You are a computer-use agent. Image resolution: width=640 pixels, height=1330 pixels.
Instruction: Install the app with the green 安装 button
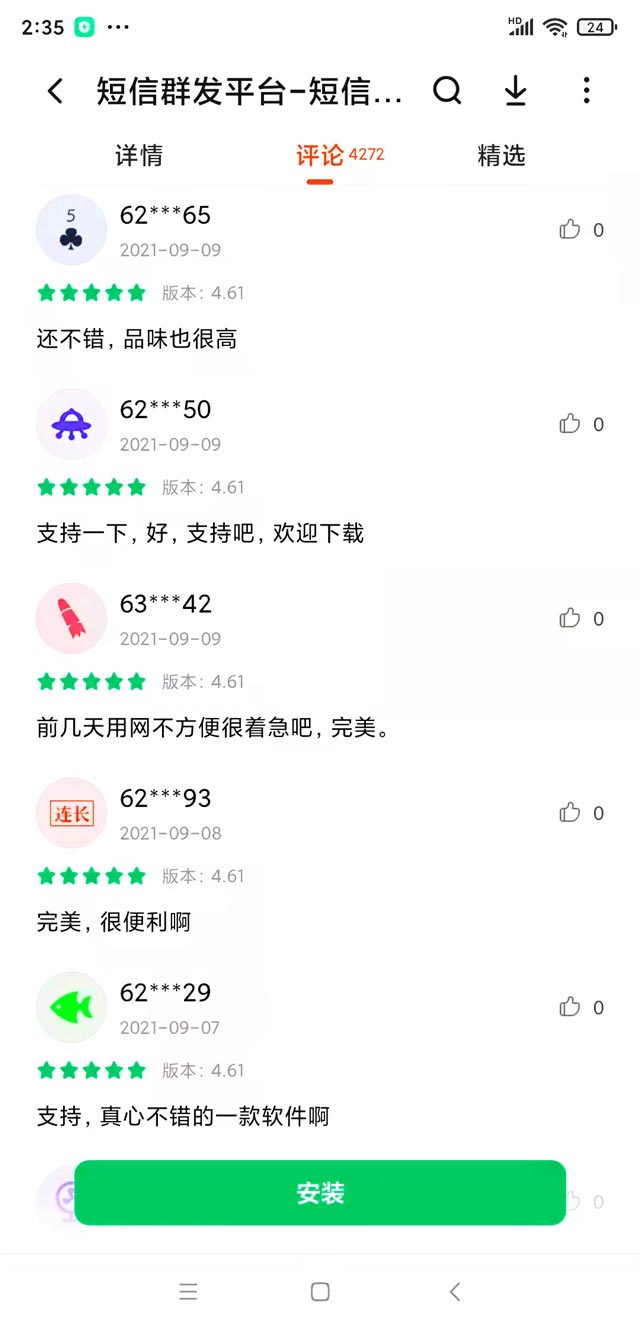pyautogui.click(x=320, y=1192)
